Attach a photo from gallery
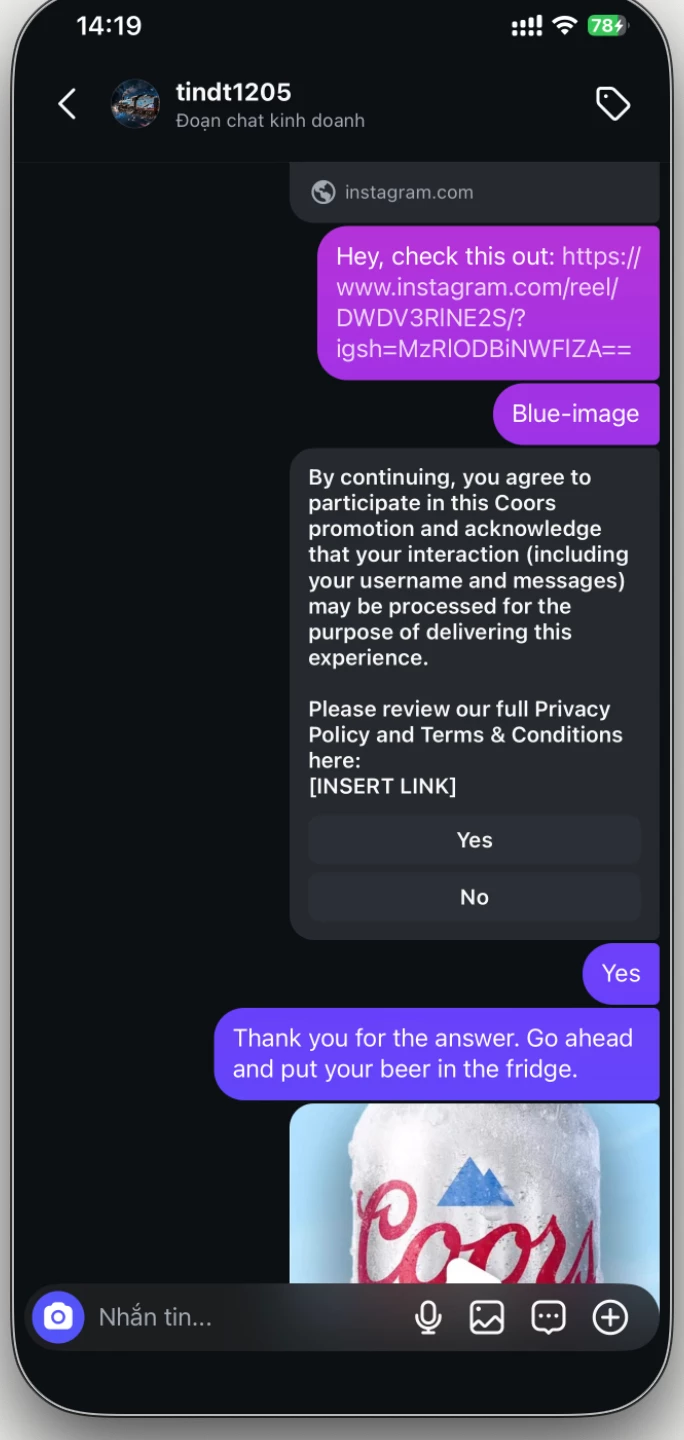This screenshot has height=1440, width=684. click(487, 1317)
